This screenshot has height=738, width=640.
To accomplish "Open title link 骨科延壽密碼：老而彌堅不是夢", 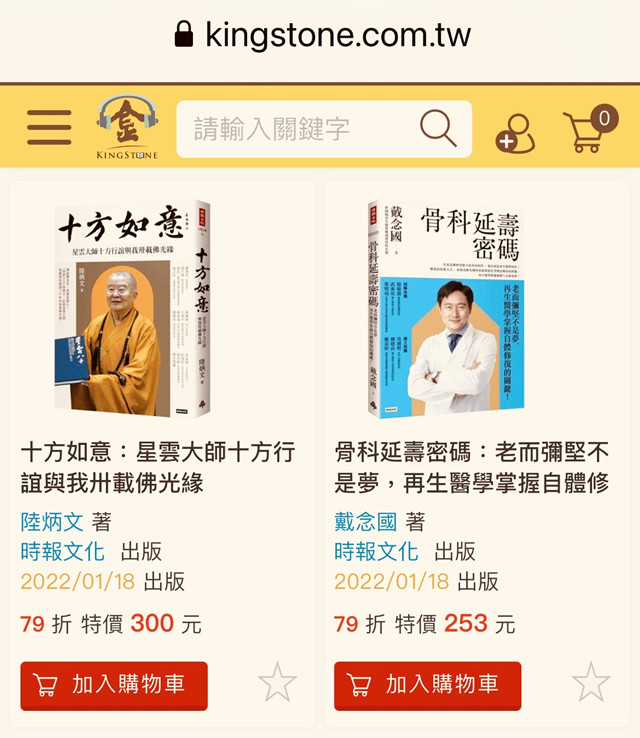I will click(472, 467).
